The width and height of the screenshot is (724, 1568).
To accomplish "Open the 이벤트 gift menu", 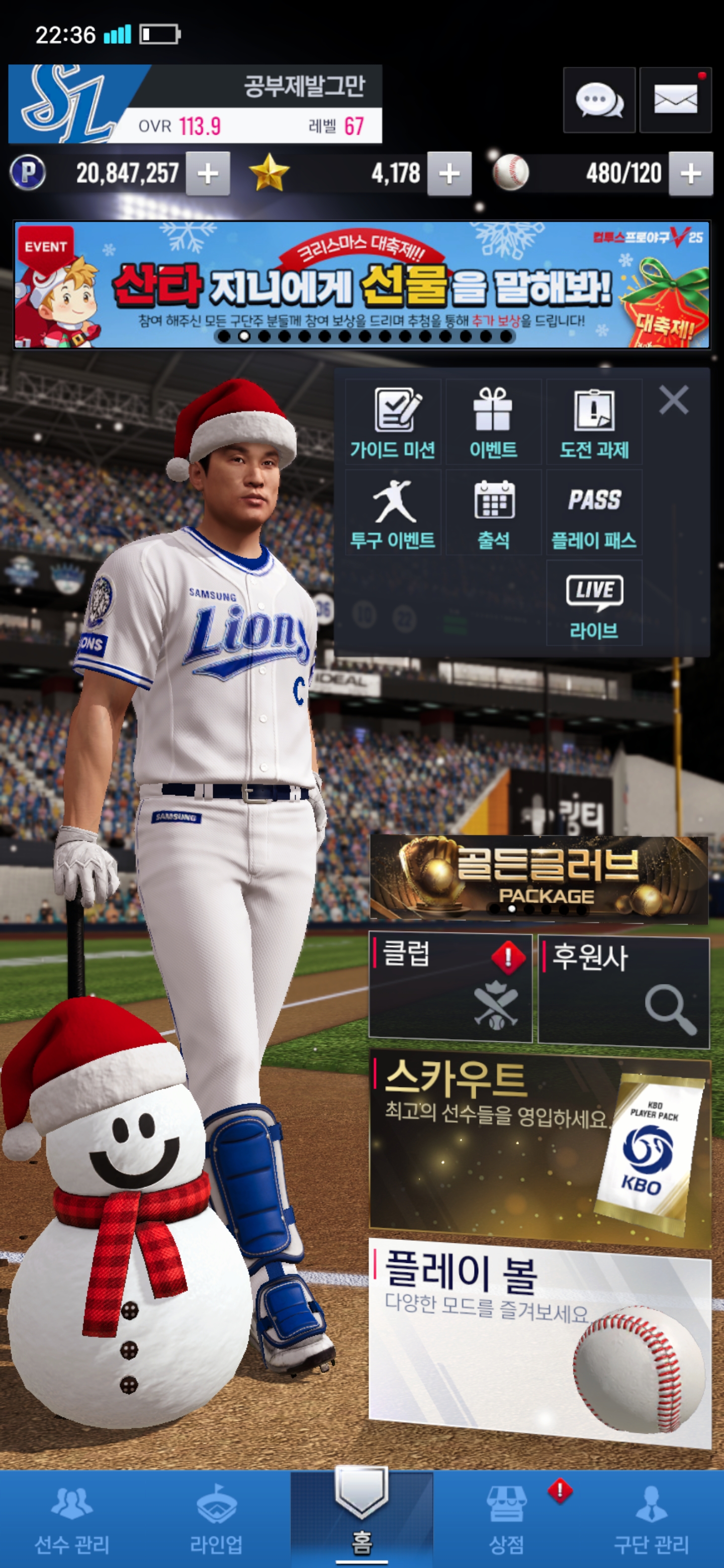I will 493,422.
